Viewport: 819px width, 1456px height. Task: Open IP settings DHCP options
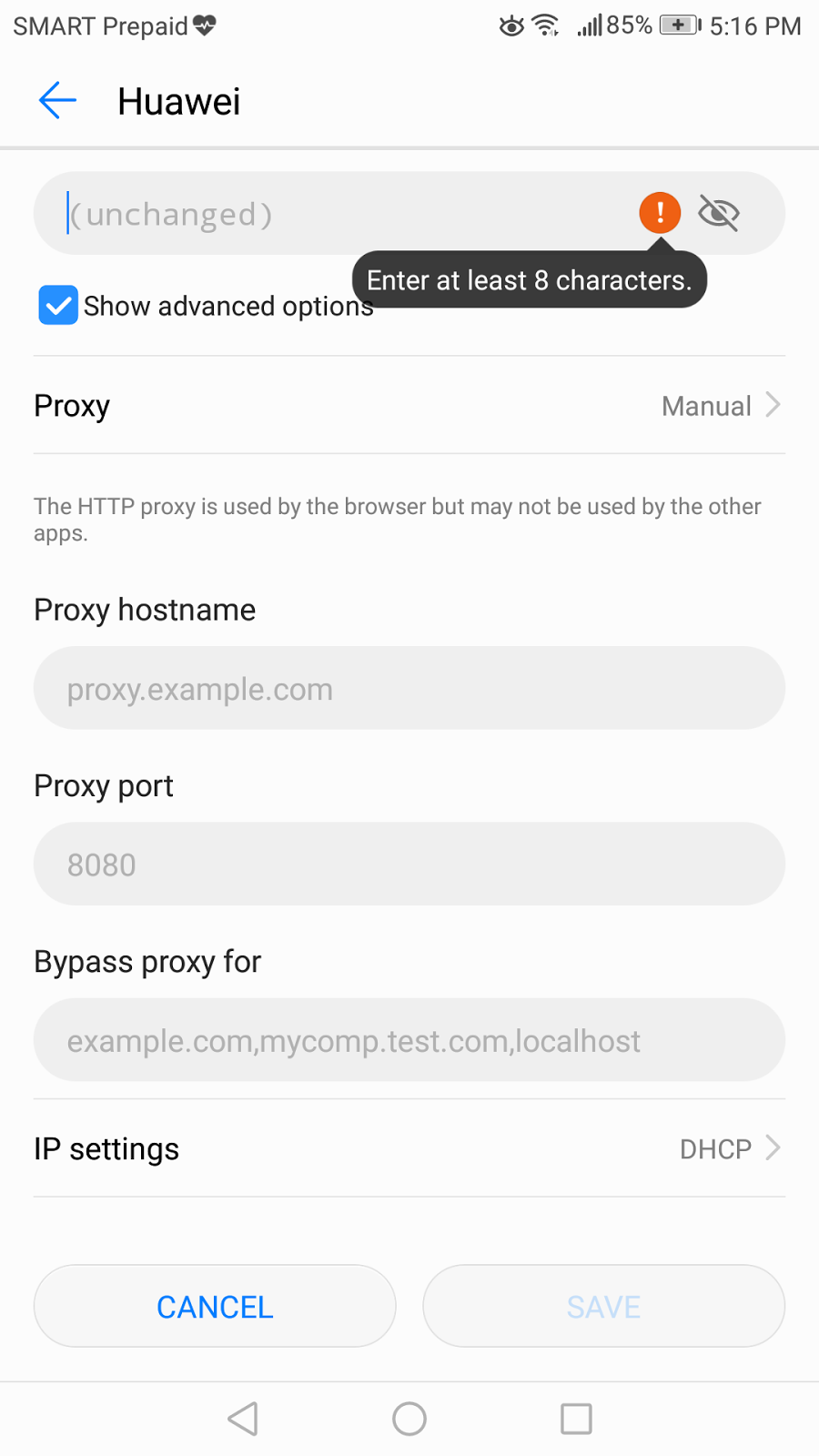coord(409,1148)
